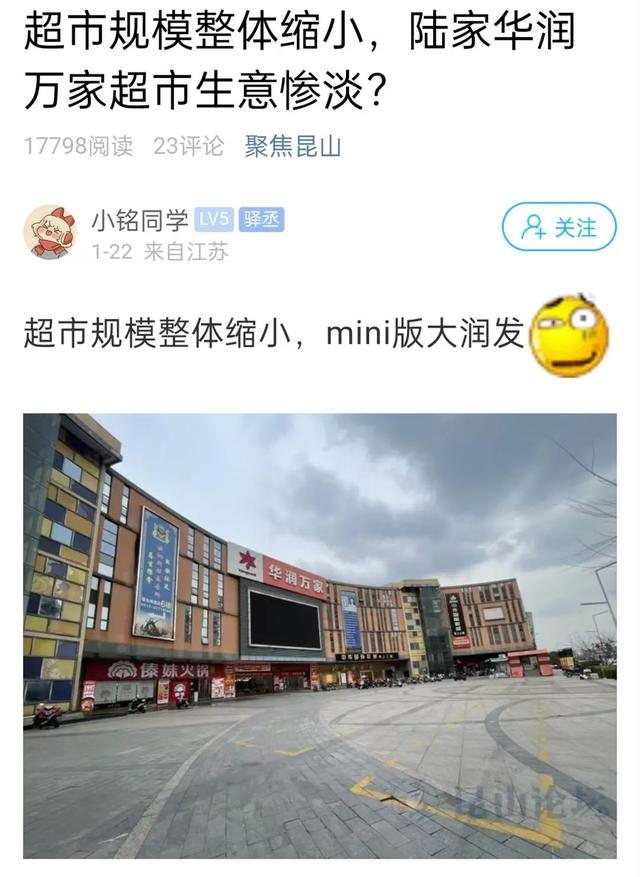The width and height of the screenshot is (640, 877).
Task: Open the 聚焦昆山 forum link
Action: pyautogui.click(x=293, y=146)
